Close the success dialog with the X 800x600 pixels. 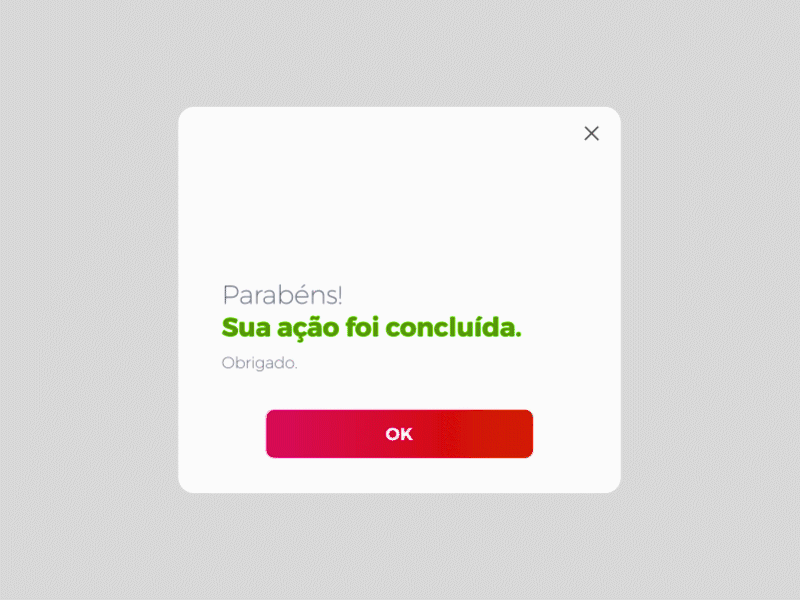[591, 134]
